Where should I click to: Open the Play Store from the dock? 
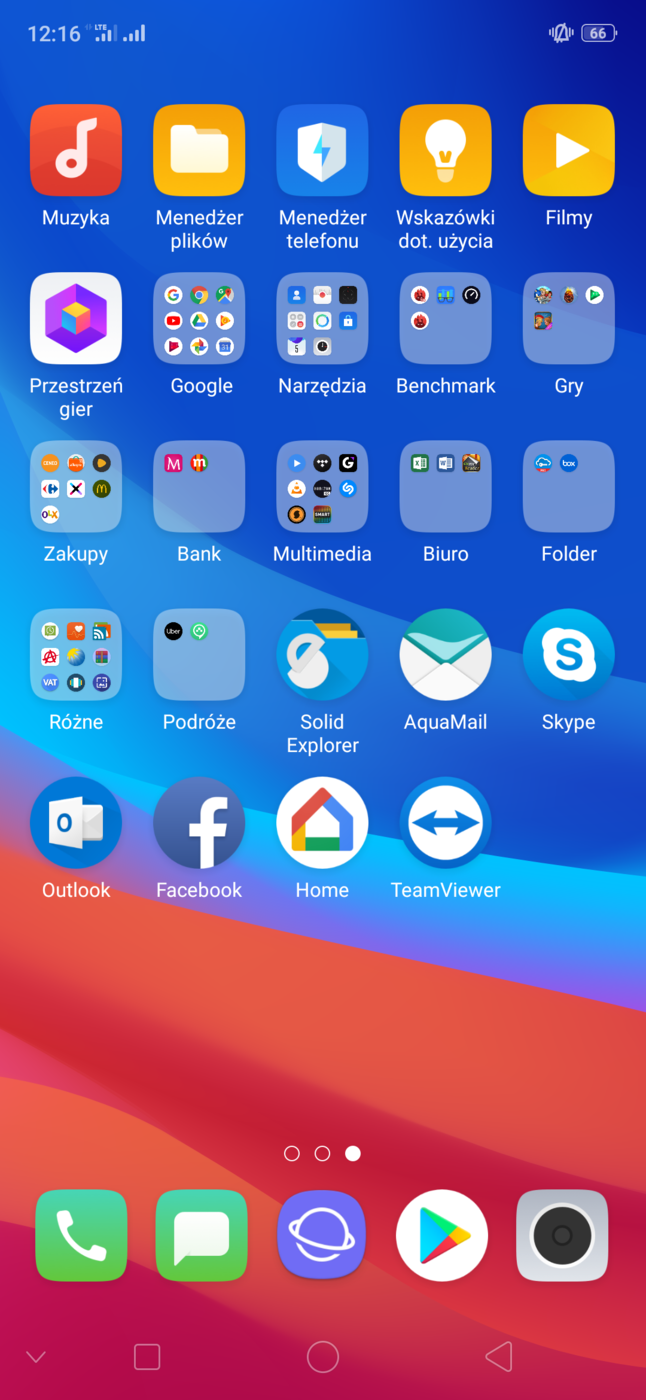(x=442, y=1235)
